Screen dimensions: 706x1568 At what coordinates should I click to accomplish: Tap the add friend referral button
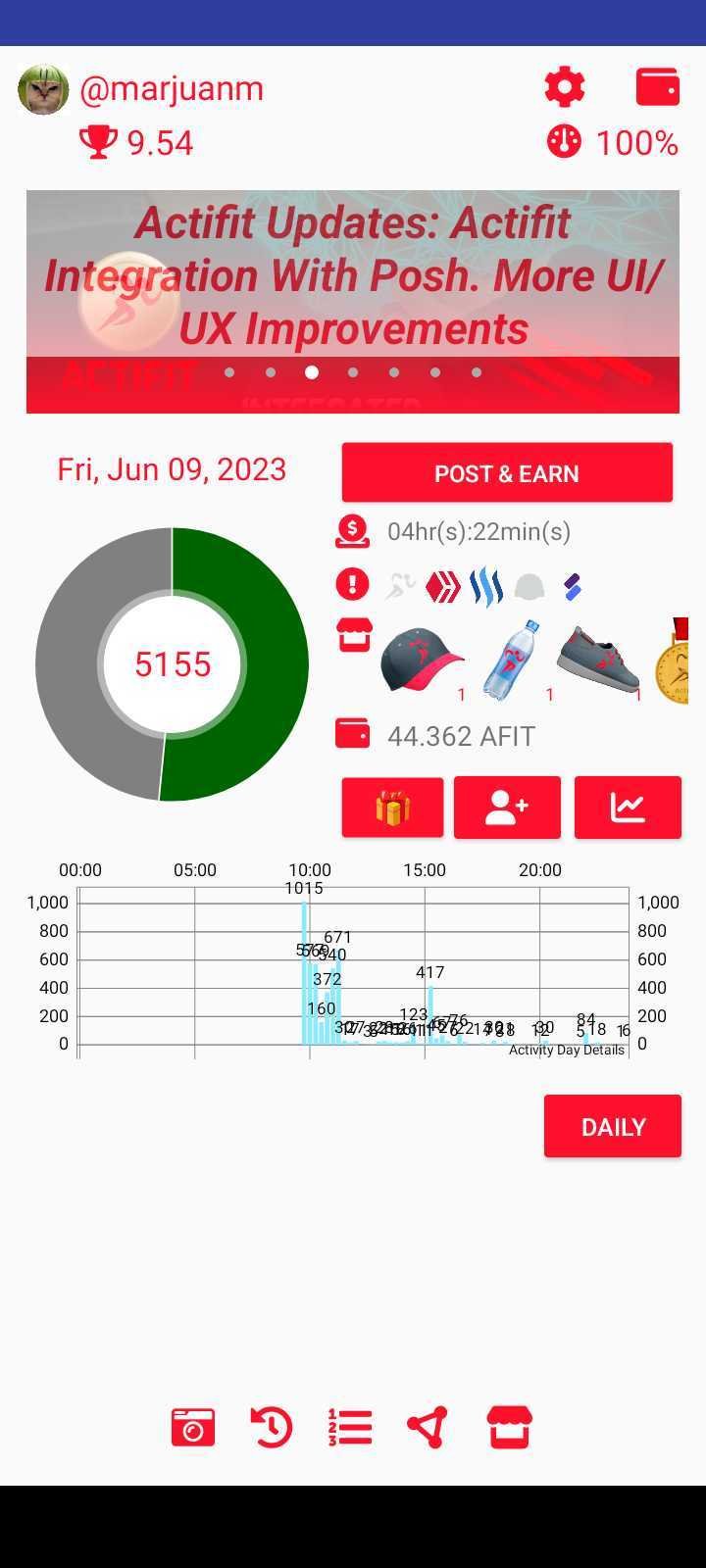point(507,808)
